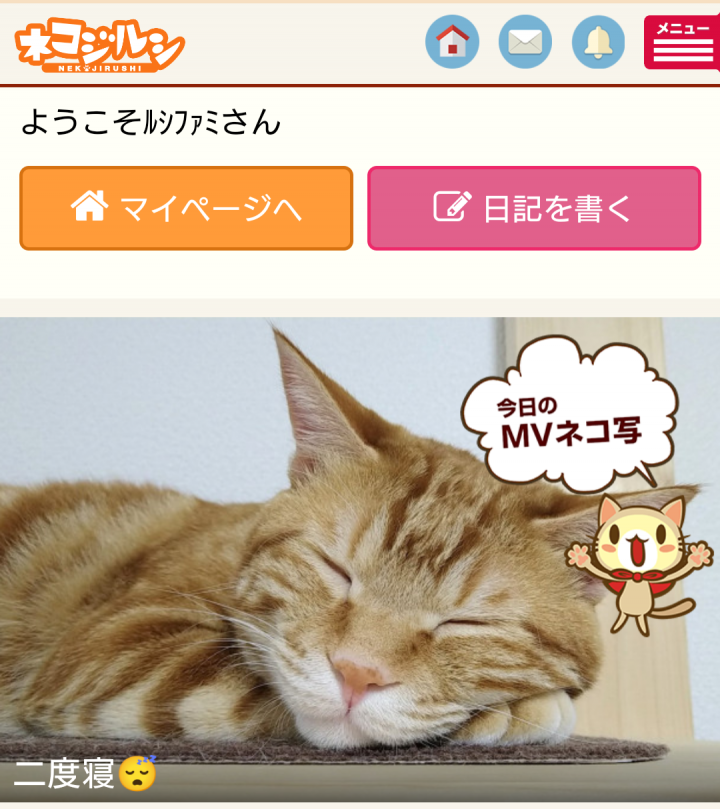Open the red メニュー menu button
The image size is (720, 809).
pyautogui.click(x=682, y=42)
